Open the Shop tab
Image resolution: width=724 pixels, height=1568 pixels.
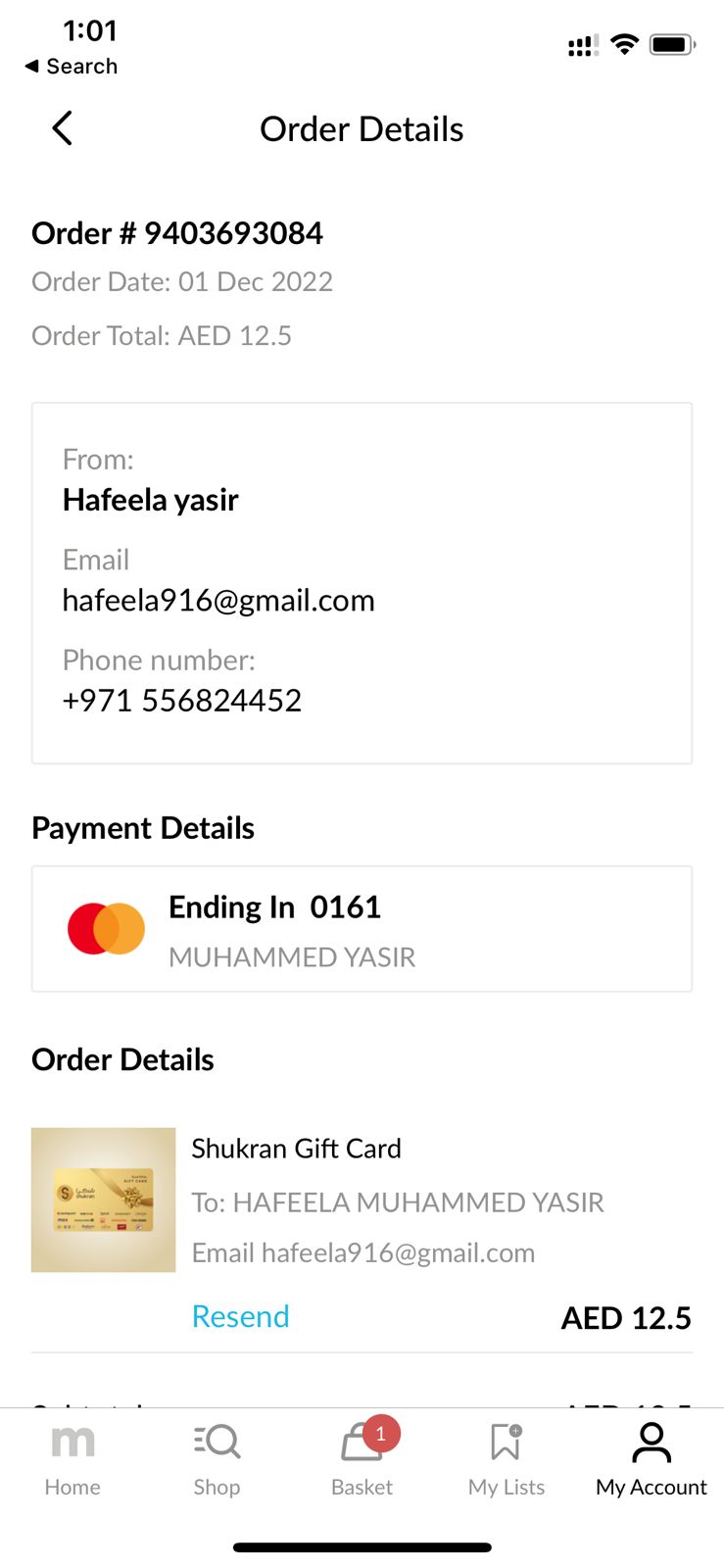point(217,1459)
